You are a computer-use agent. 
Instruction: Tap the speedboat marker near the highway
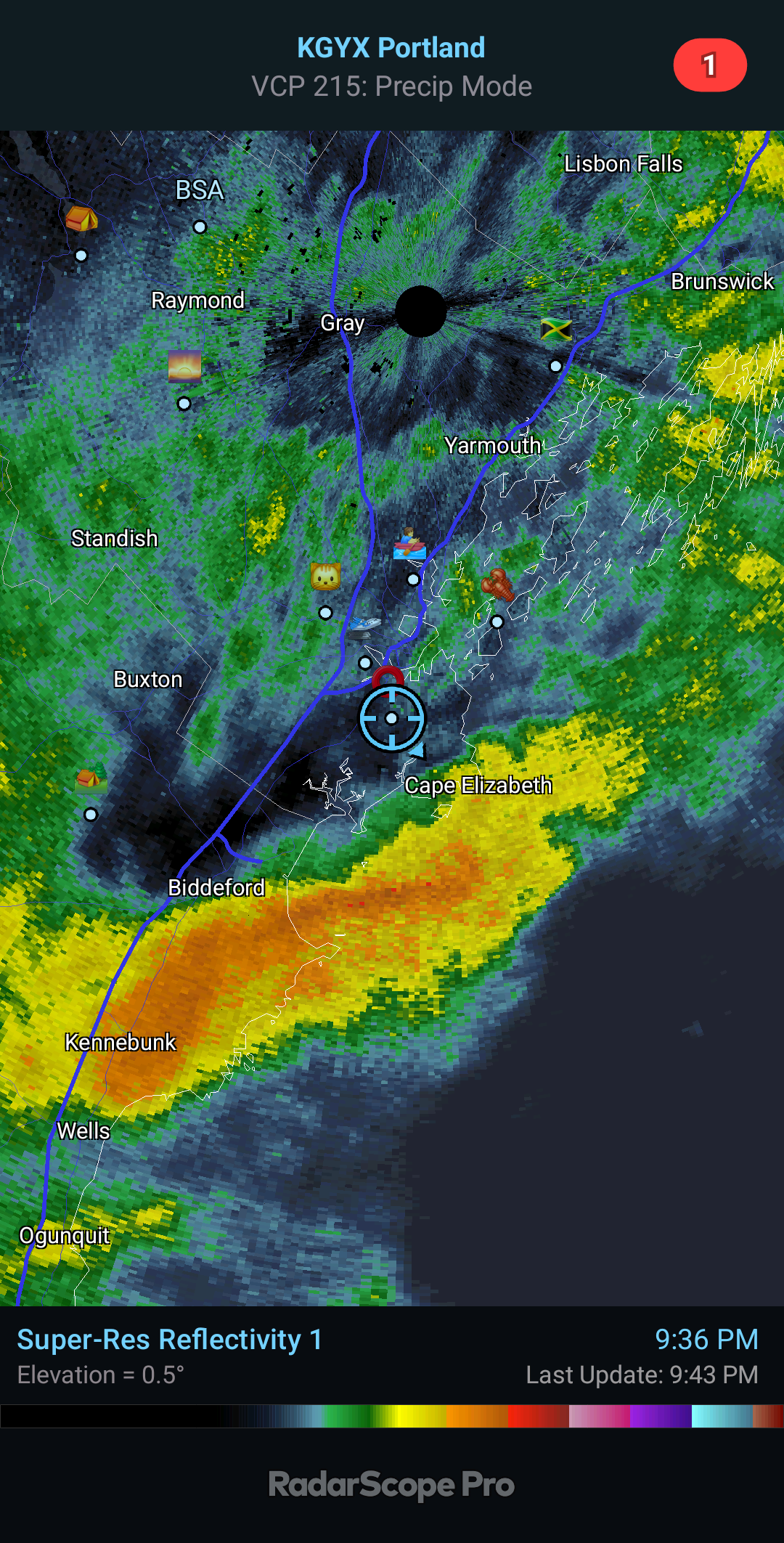[365, 625]
